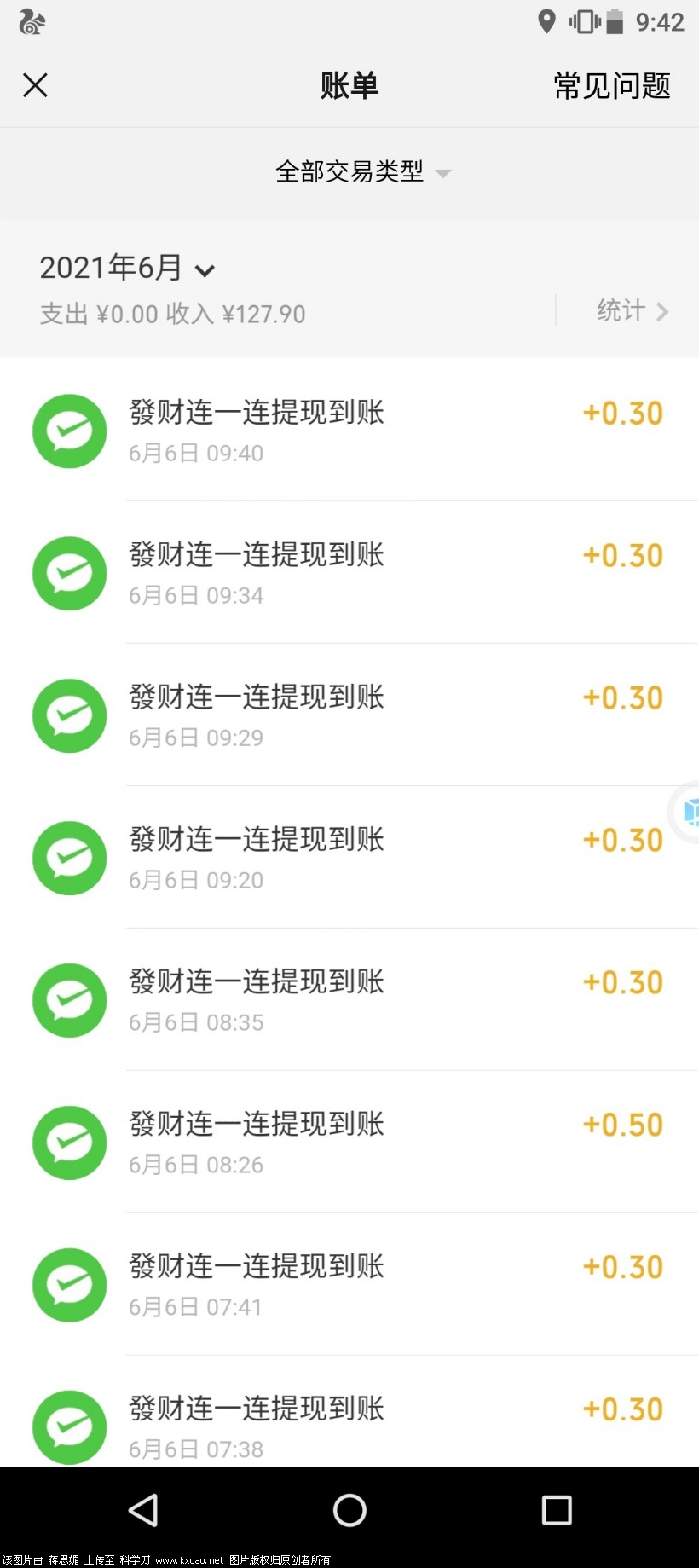The width and height of the screenshot is (699, 1568).
Task: Open the +0.50 transaction at 08:26
Action: (349, 1143)
